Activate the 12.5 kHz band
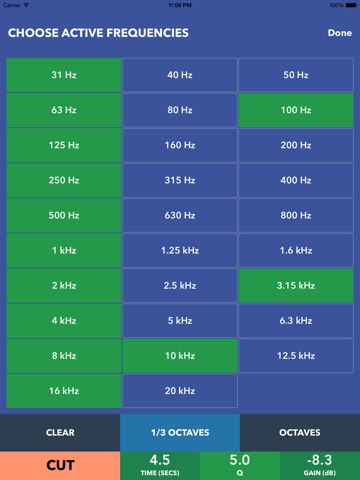This screenshot has height=480, width=360. click(296, 356)
